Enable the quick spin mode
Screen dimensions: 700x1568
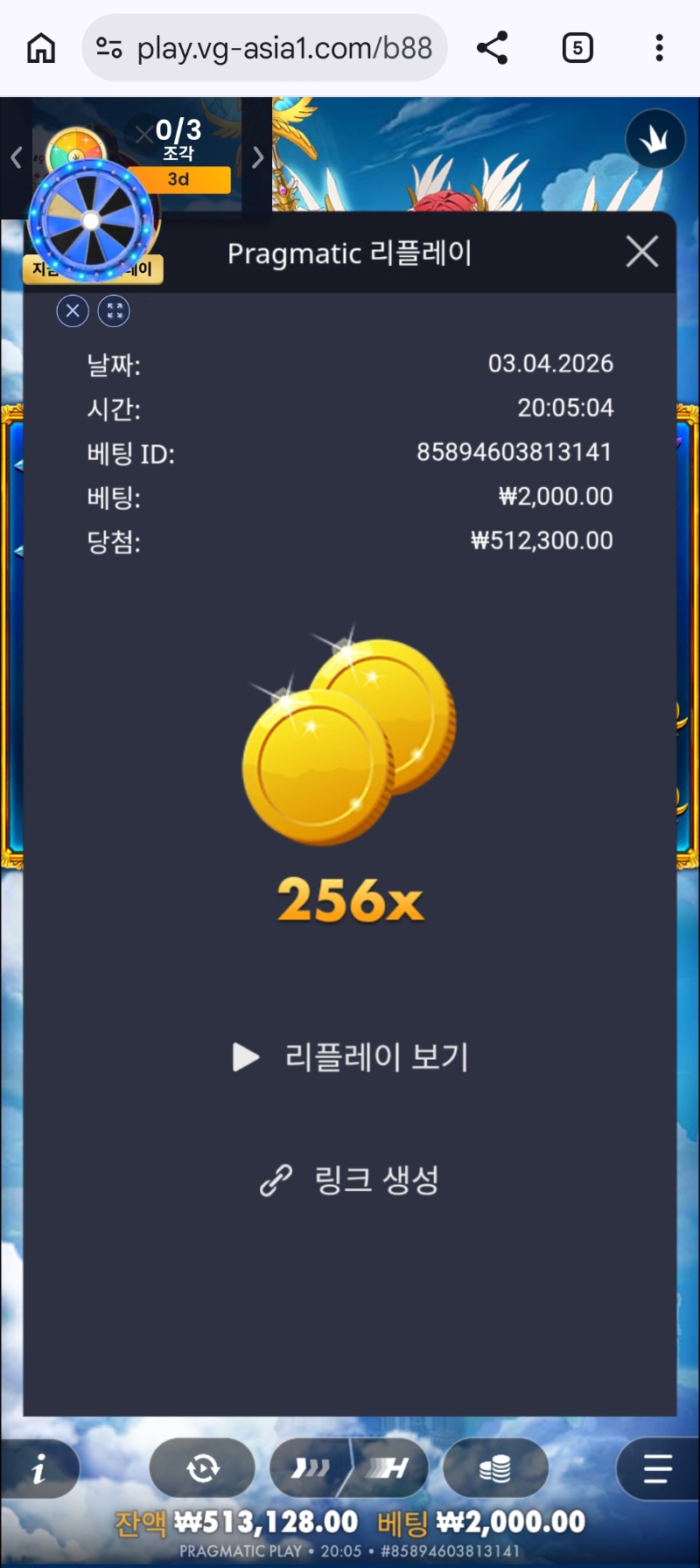[310, 1468]
